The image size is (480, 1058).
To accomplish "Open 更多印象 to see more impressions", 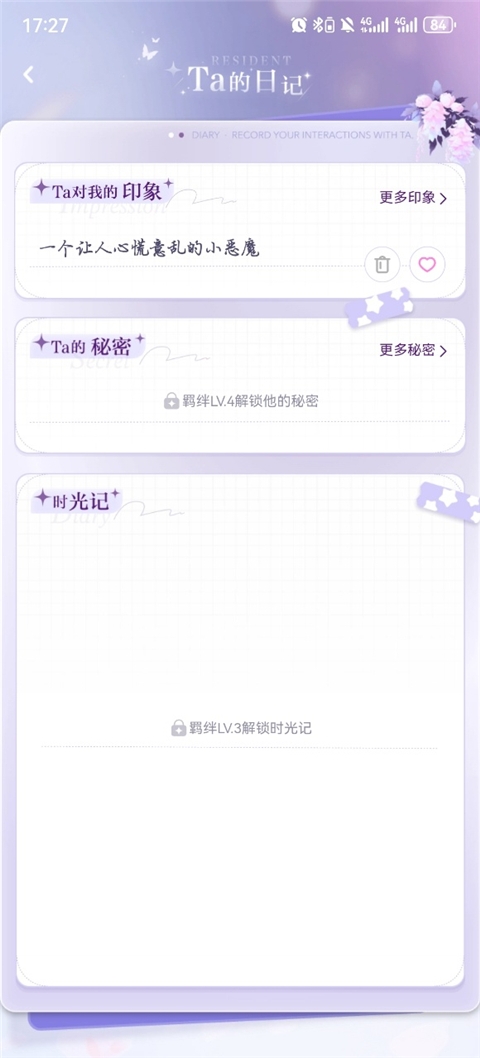I will coord(413,198).
